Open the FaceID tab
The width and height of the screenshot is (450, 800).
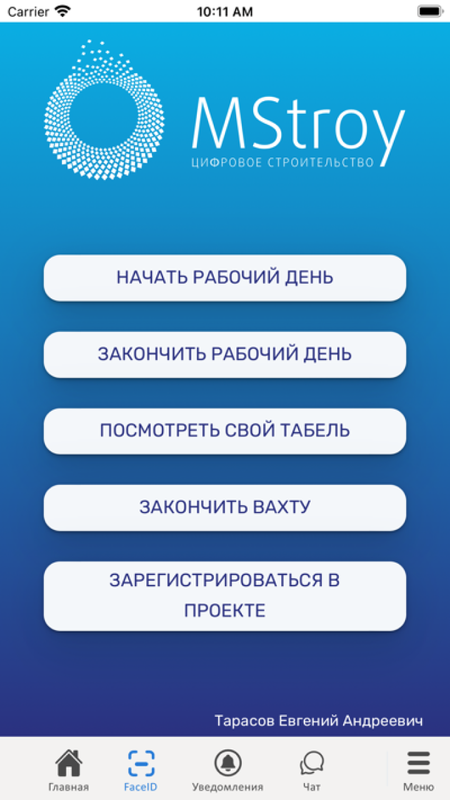pos(140,770)
